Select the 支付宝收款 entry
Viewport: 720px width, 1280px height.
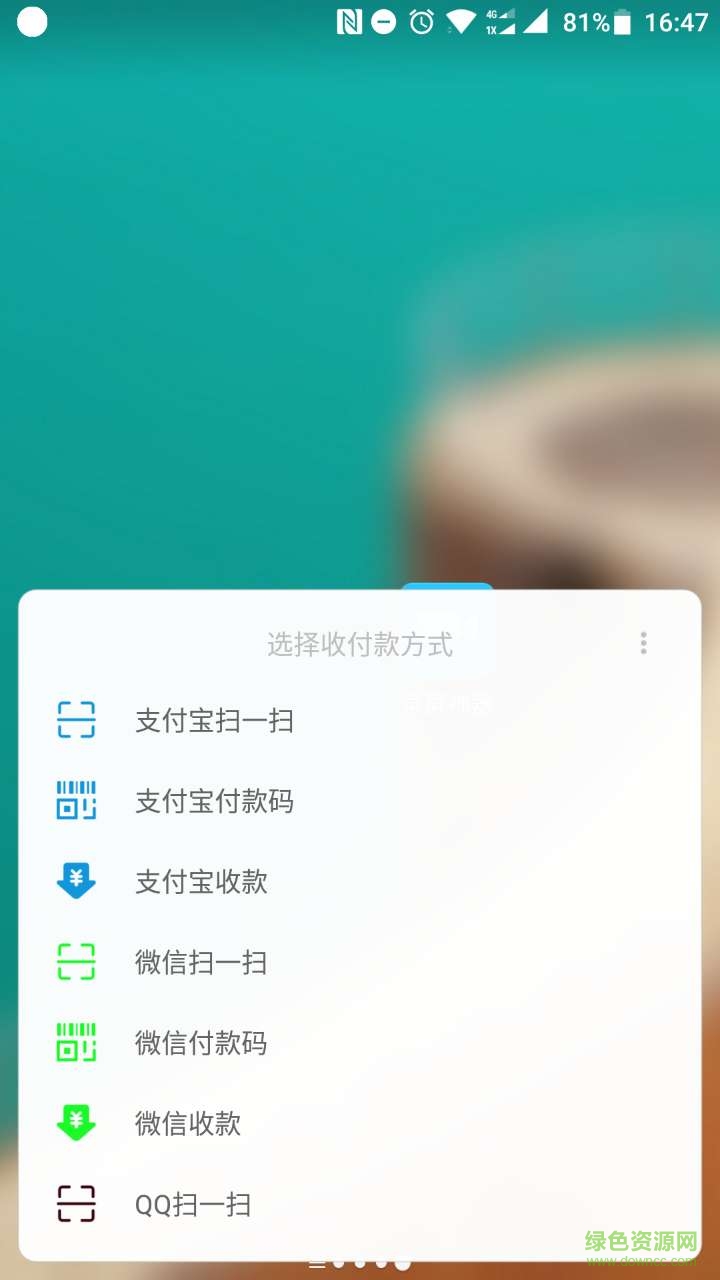(x=200, y=881)
